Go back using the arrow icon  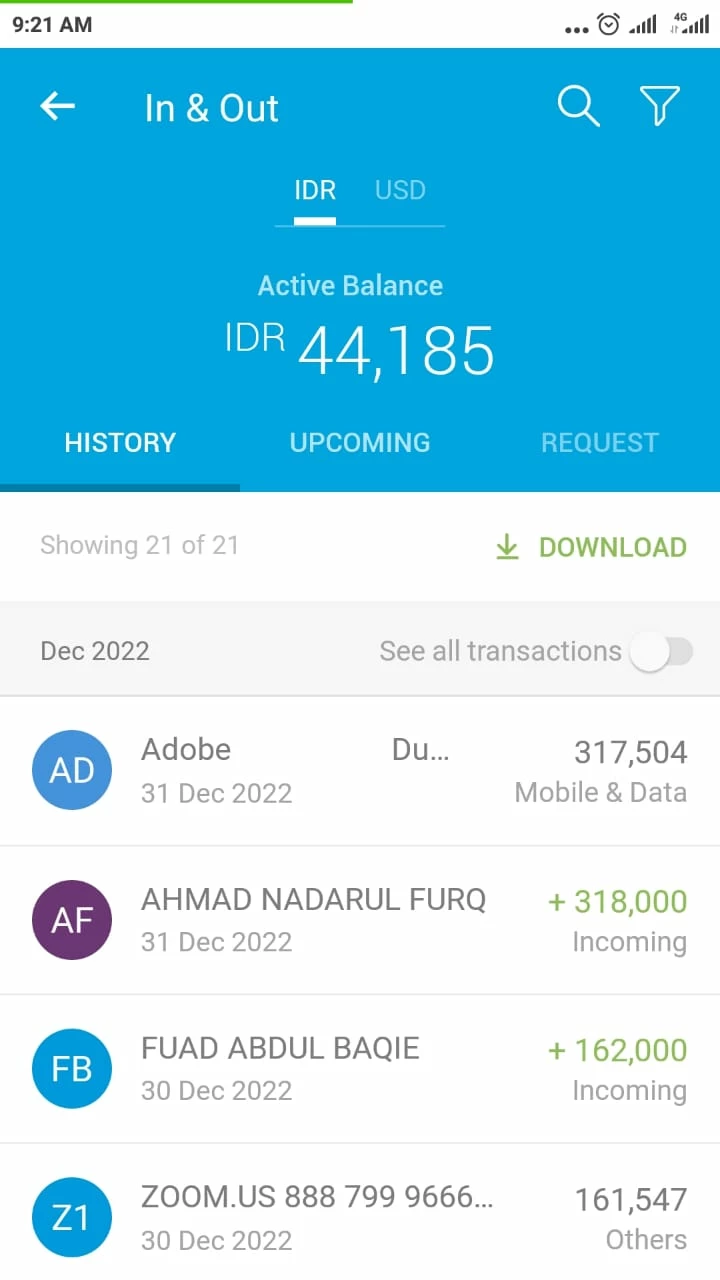point(58,106)
